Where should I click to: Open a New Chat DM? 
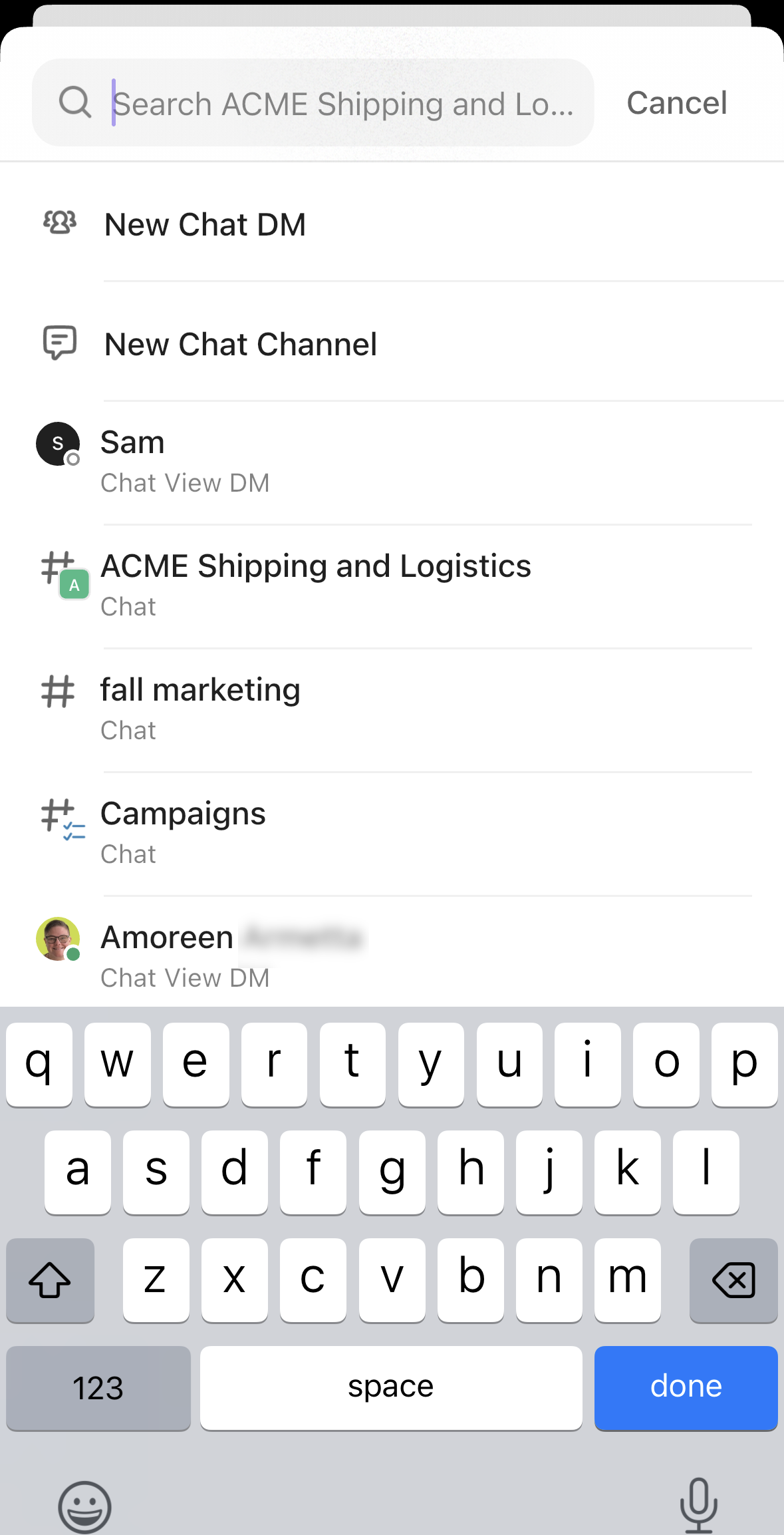coord(205,224)
